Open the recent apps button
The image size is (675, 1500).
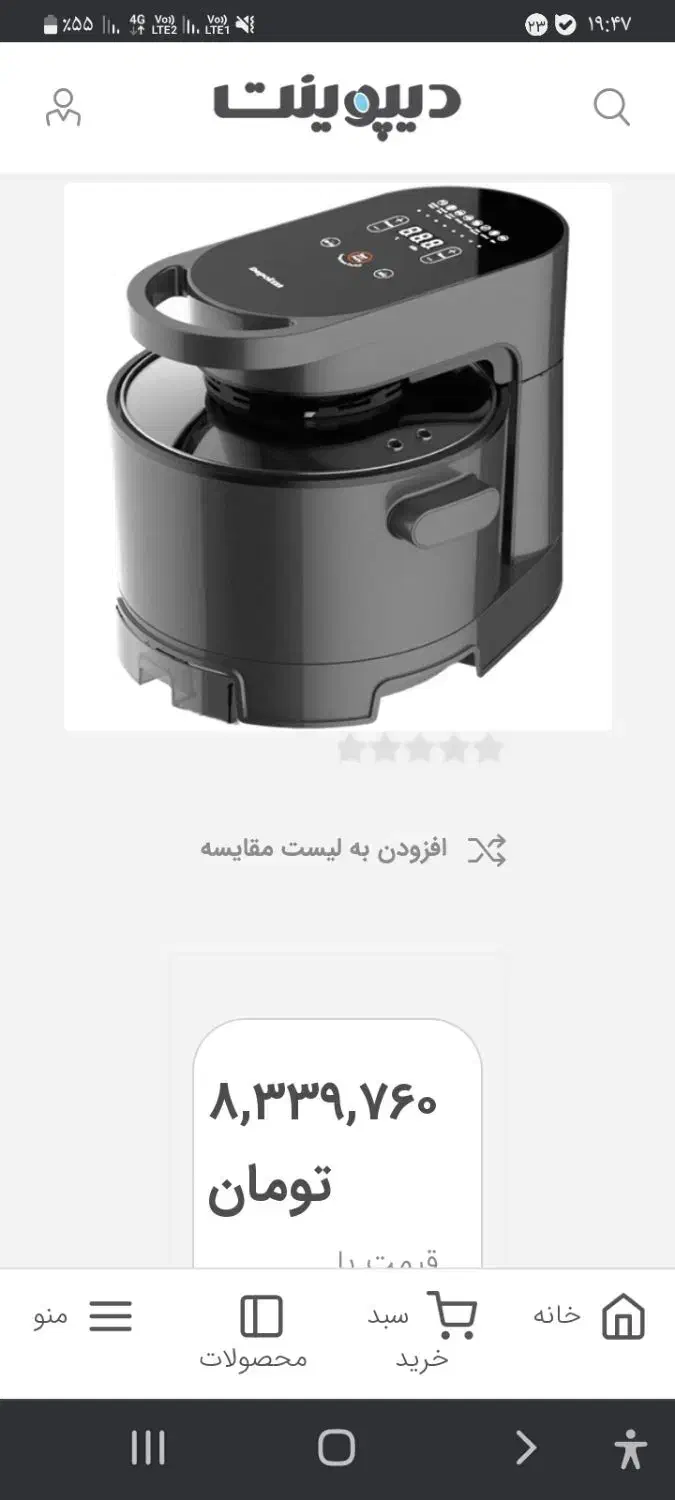click(x=148, y=1447)
